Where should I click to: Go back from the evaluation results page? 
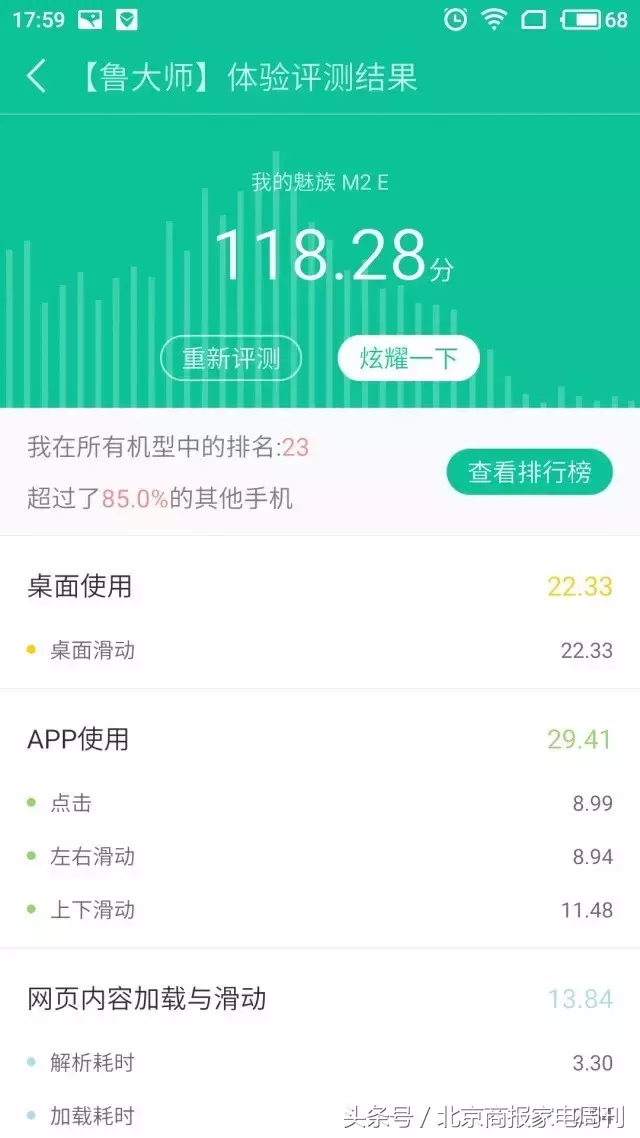37,77
